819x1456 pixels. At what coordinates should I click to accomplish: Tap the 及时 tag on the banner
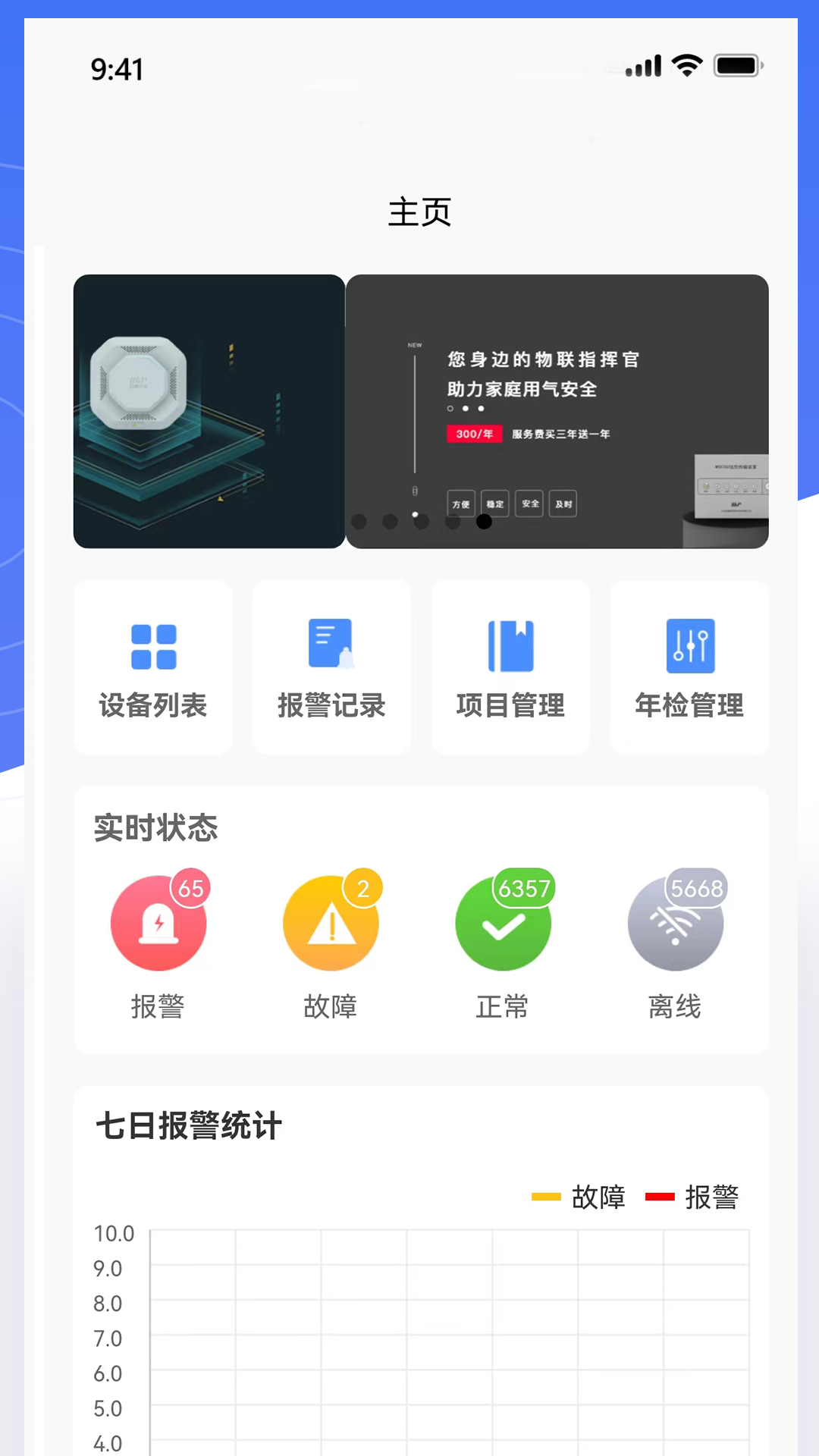click(x=563, y=504)
